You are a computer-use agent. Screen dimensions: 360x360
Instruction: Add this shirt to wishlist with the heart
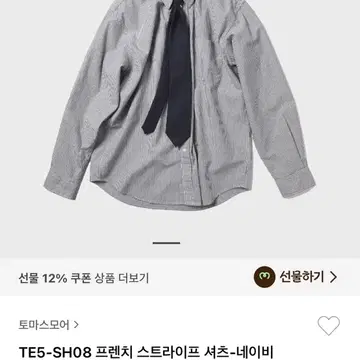[x=328, y=325]
